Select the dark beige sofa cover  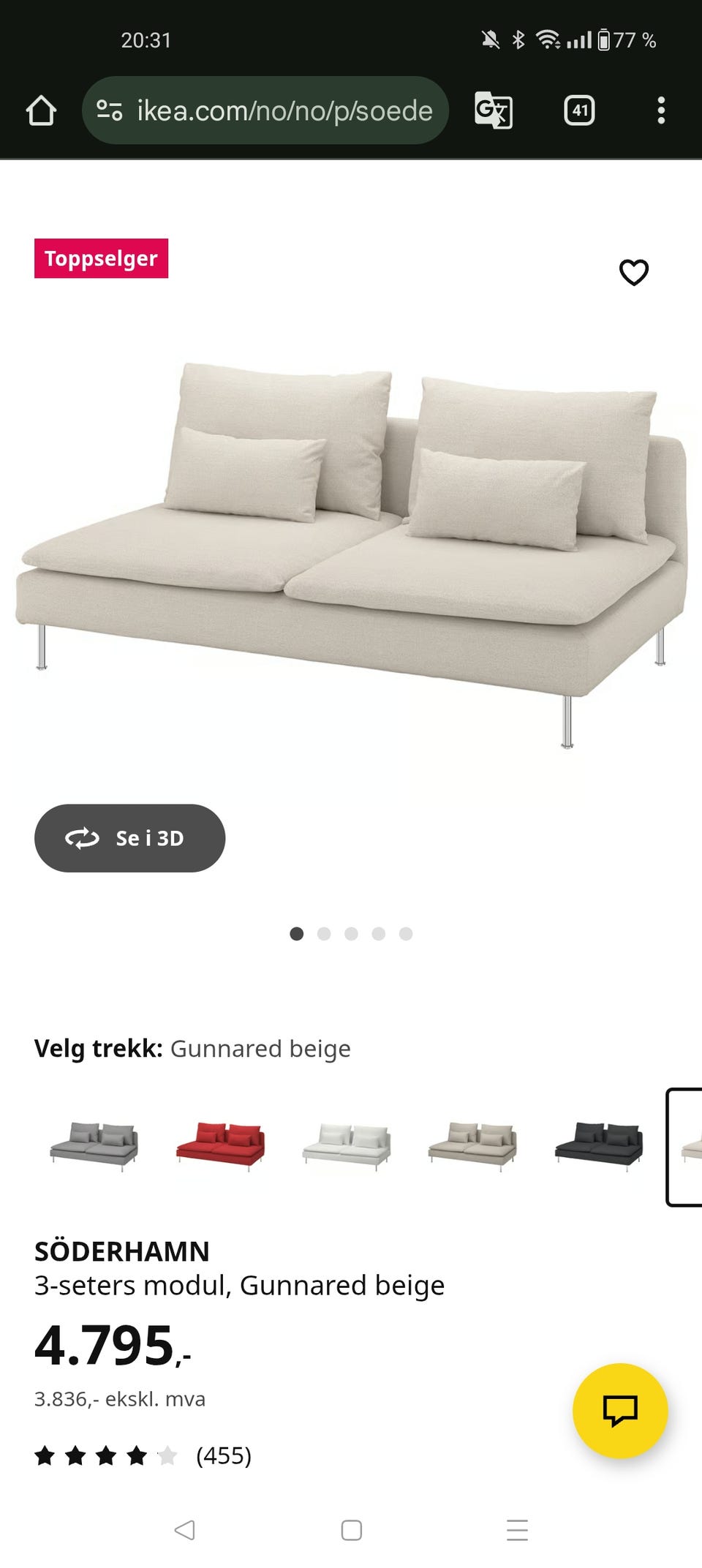472,1146
